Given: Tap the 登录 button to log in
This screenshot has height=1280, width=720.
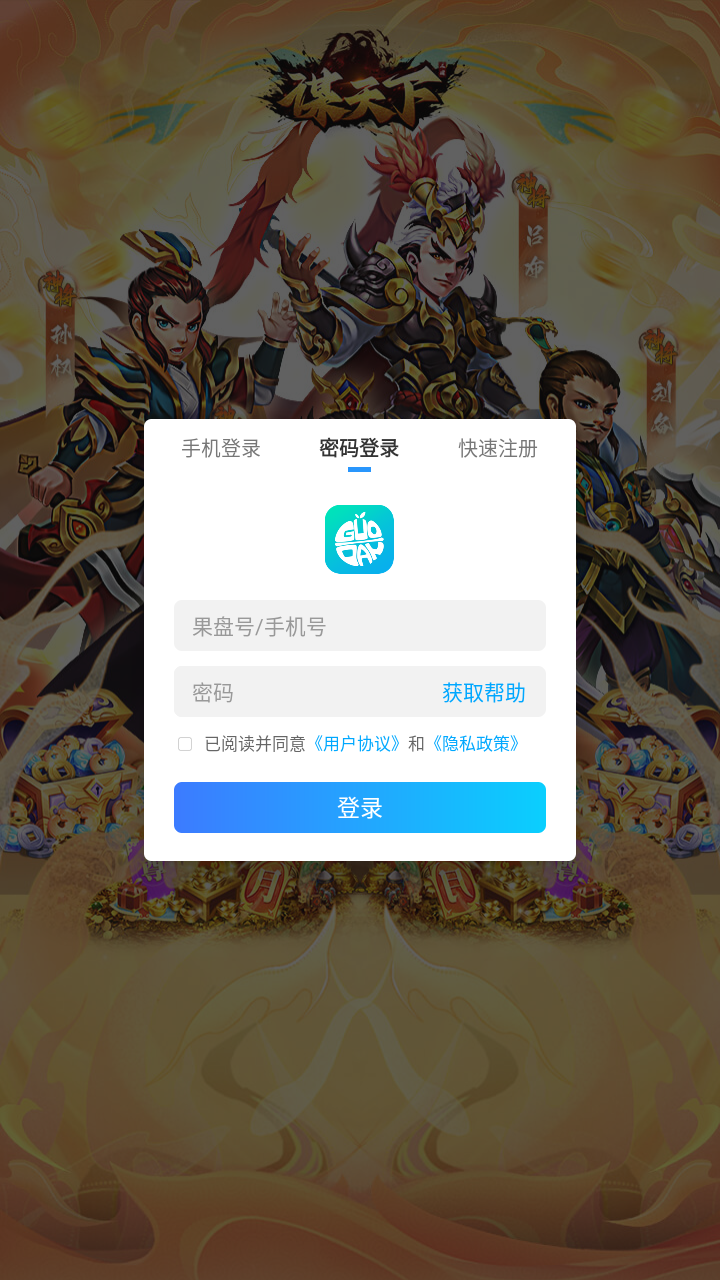Looking at the screenshot, I should pos(359,808).
